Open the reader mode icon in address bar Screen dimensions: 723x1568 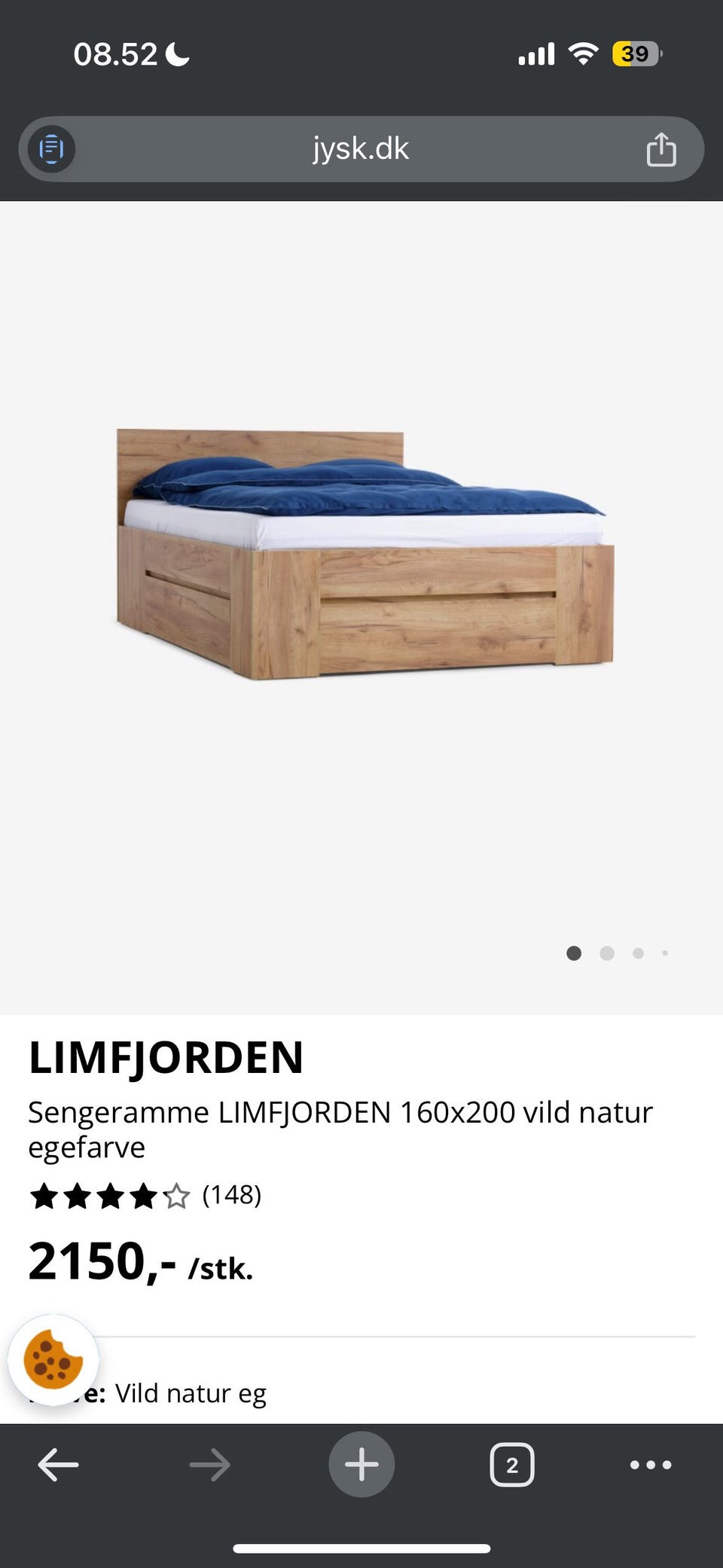(x=51, y=148)
